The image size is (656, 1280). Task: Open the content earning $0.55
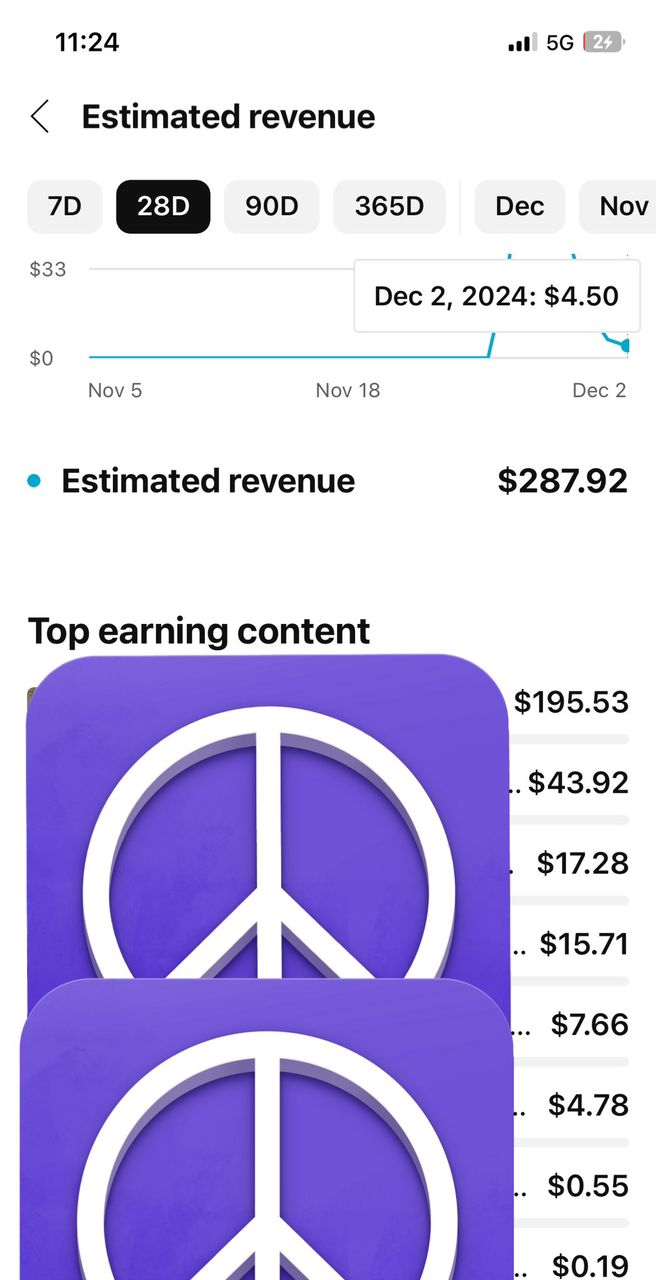(x=586, y=1186)
